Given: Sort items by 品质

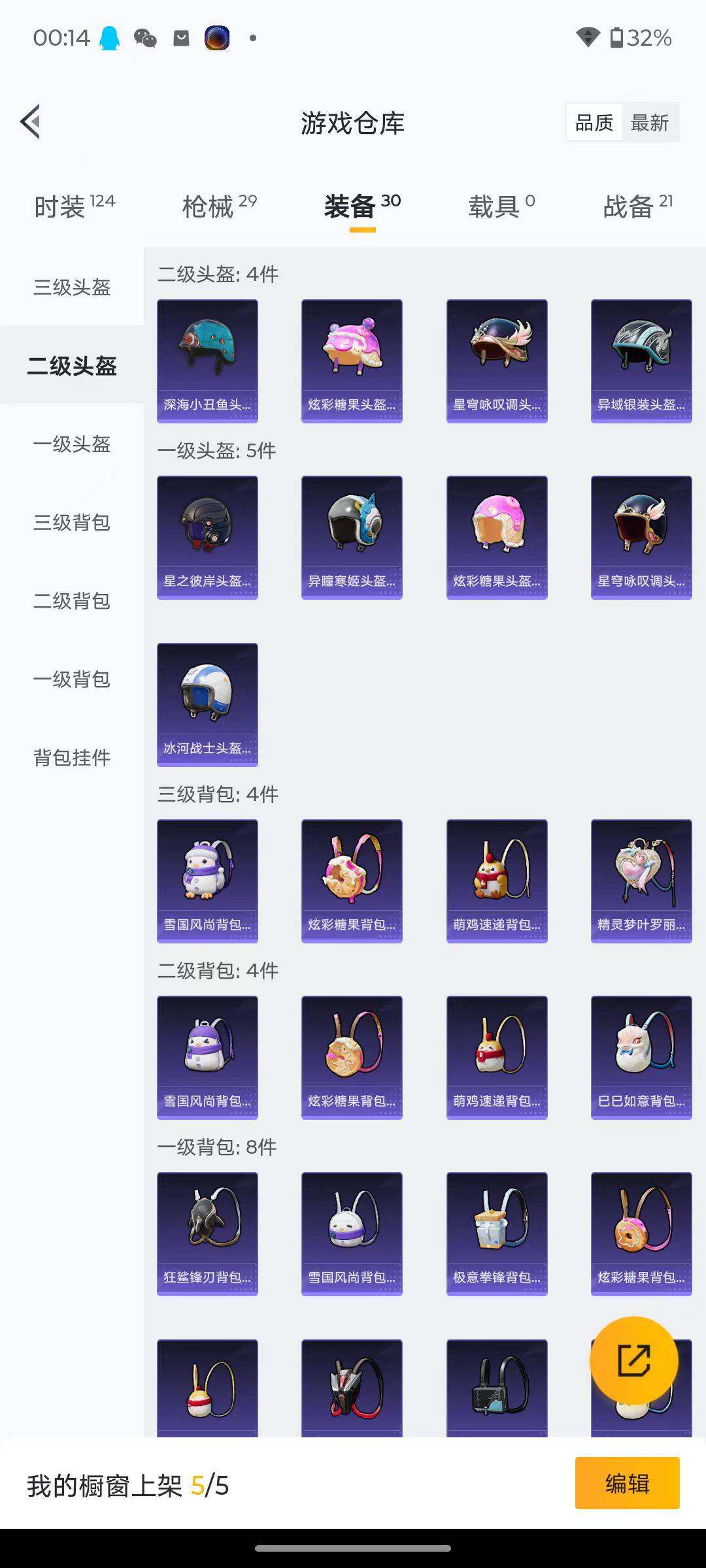Looking at the screenshot, I should click(x=594, y=122).
